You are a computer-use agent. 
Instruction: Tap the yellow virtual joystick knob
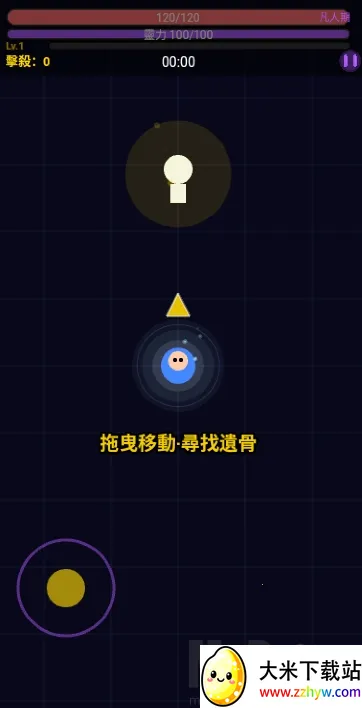pyautogui.click(x=66, y=587)
